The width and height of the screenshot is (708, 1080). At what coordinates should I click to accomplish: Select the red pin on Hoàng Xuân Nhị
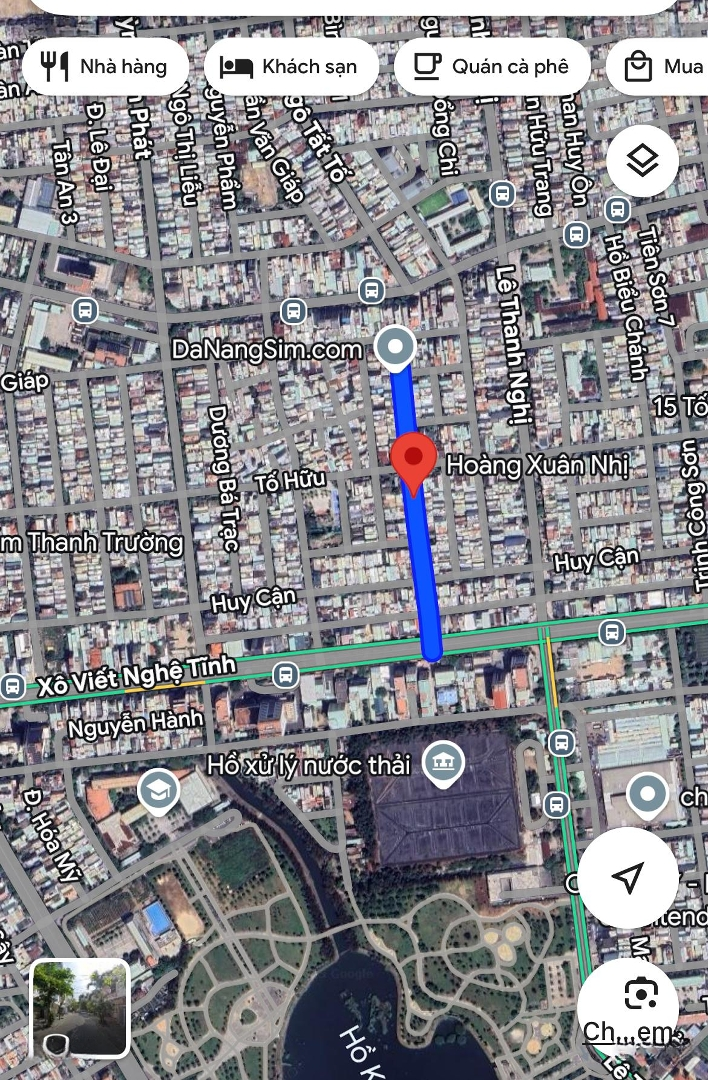pyautogui.click(x=412, y=462)
